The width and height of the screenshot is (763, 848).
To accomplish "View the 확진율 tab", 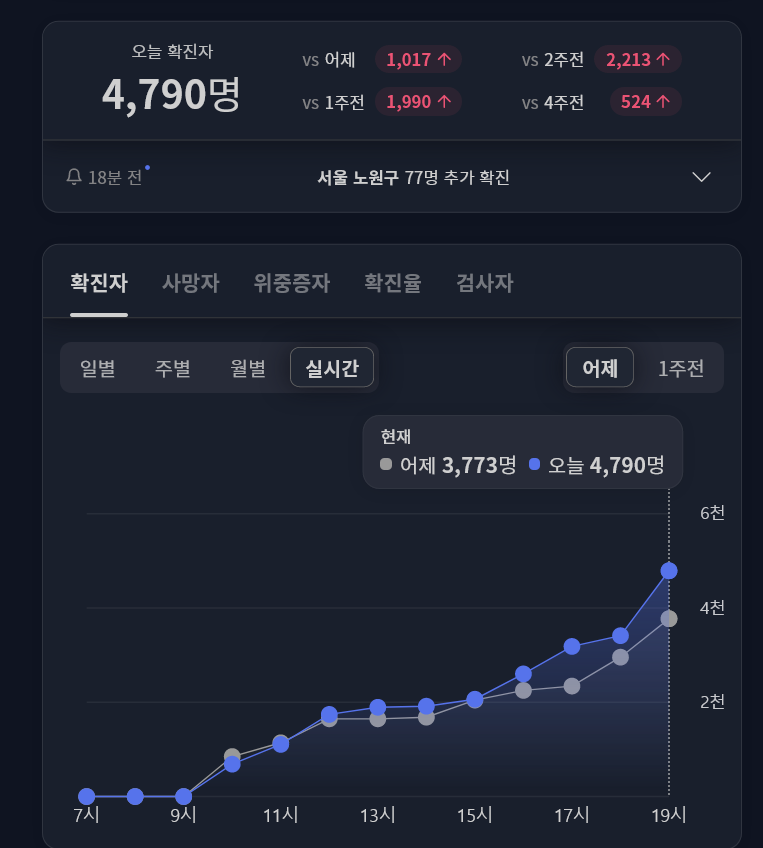I will (392, 283).
